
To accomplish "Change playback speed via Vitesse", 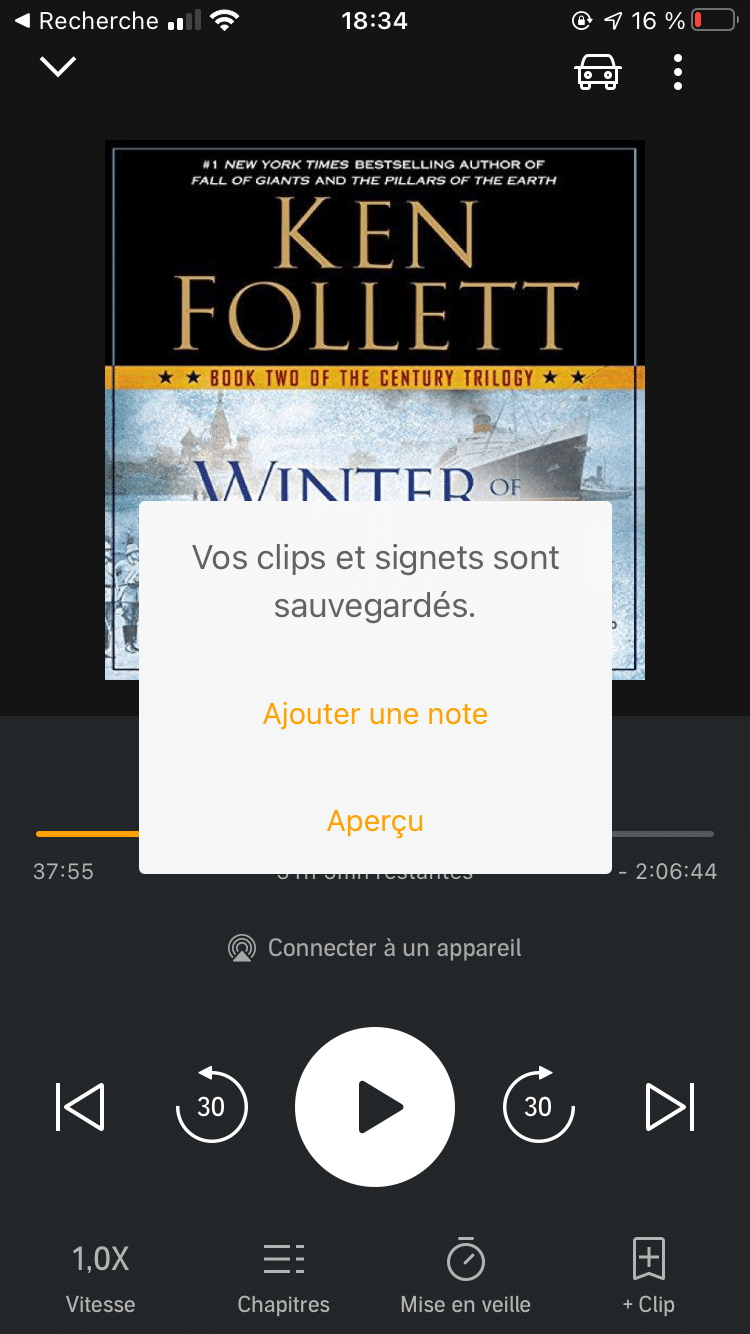I will [100, 1277].
